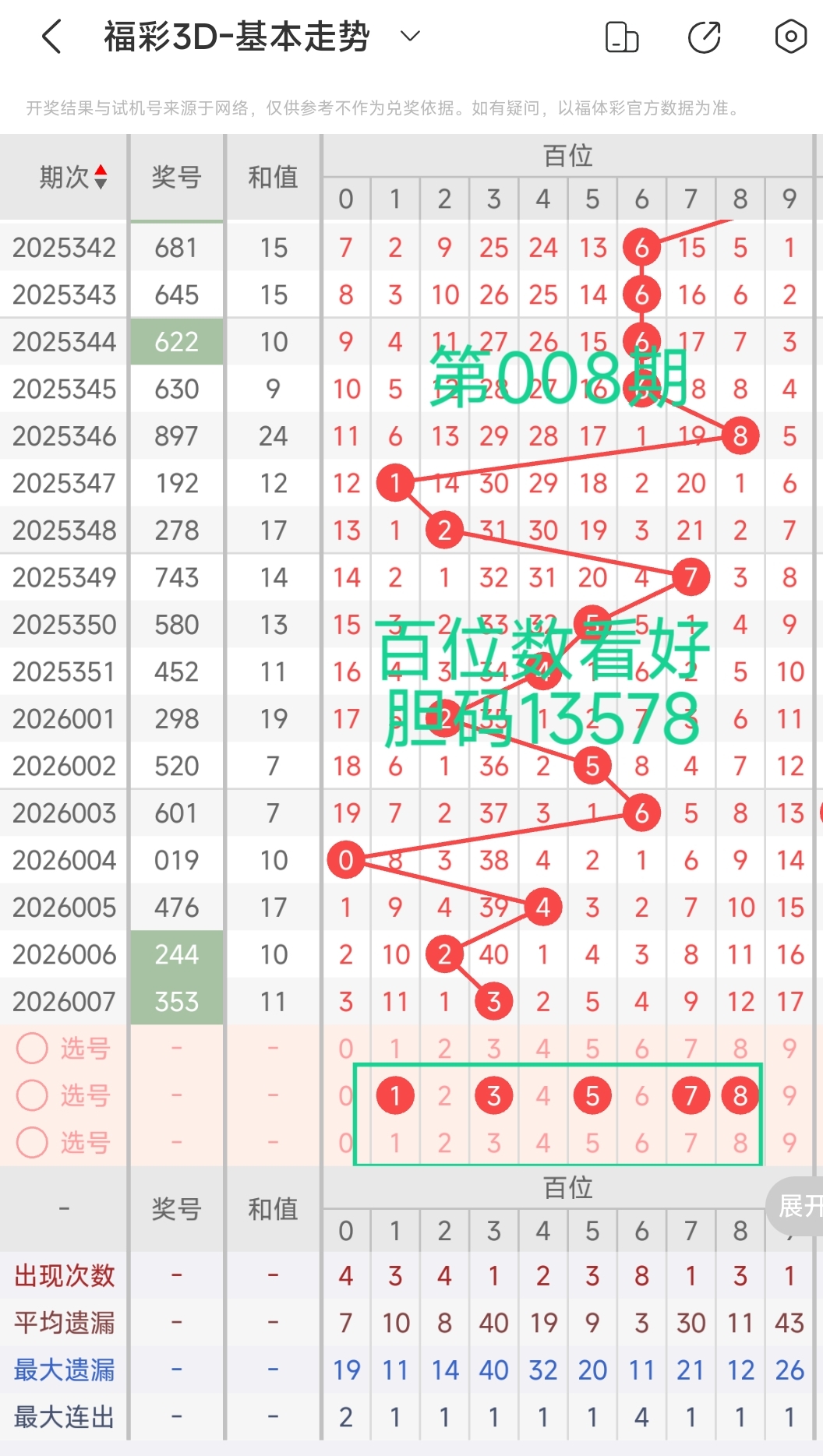Tap the back arrow icon
Screen dimensions: 823x1456
pos(51,36)
